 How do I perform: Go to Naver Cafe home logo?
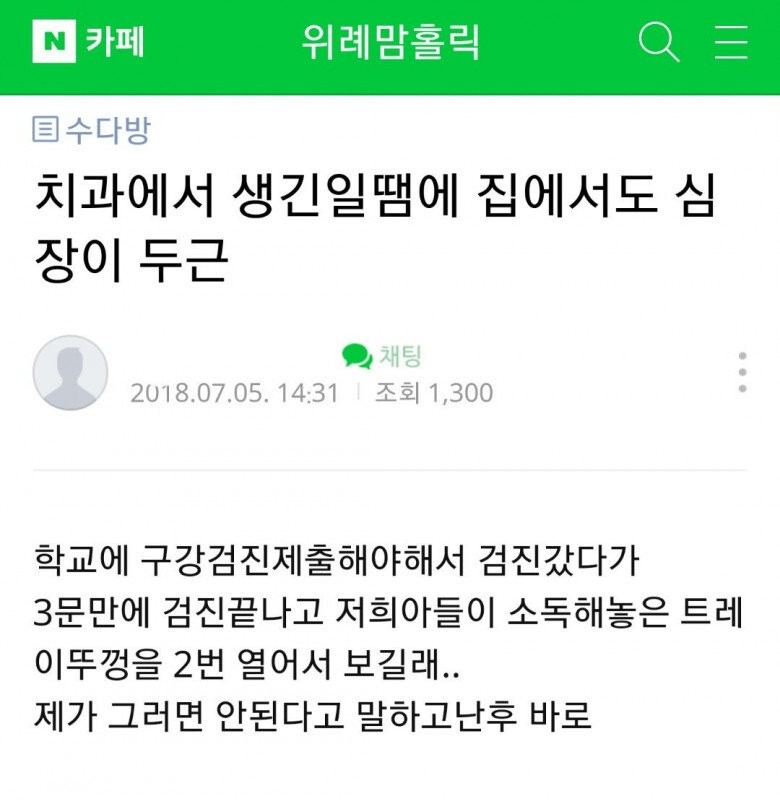(x=88, y=44)
